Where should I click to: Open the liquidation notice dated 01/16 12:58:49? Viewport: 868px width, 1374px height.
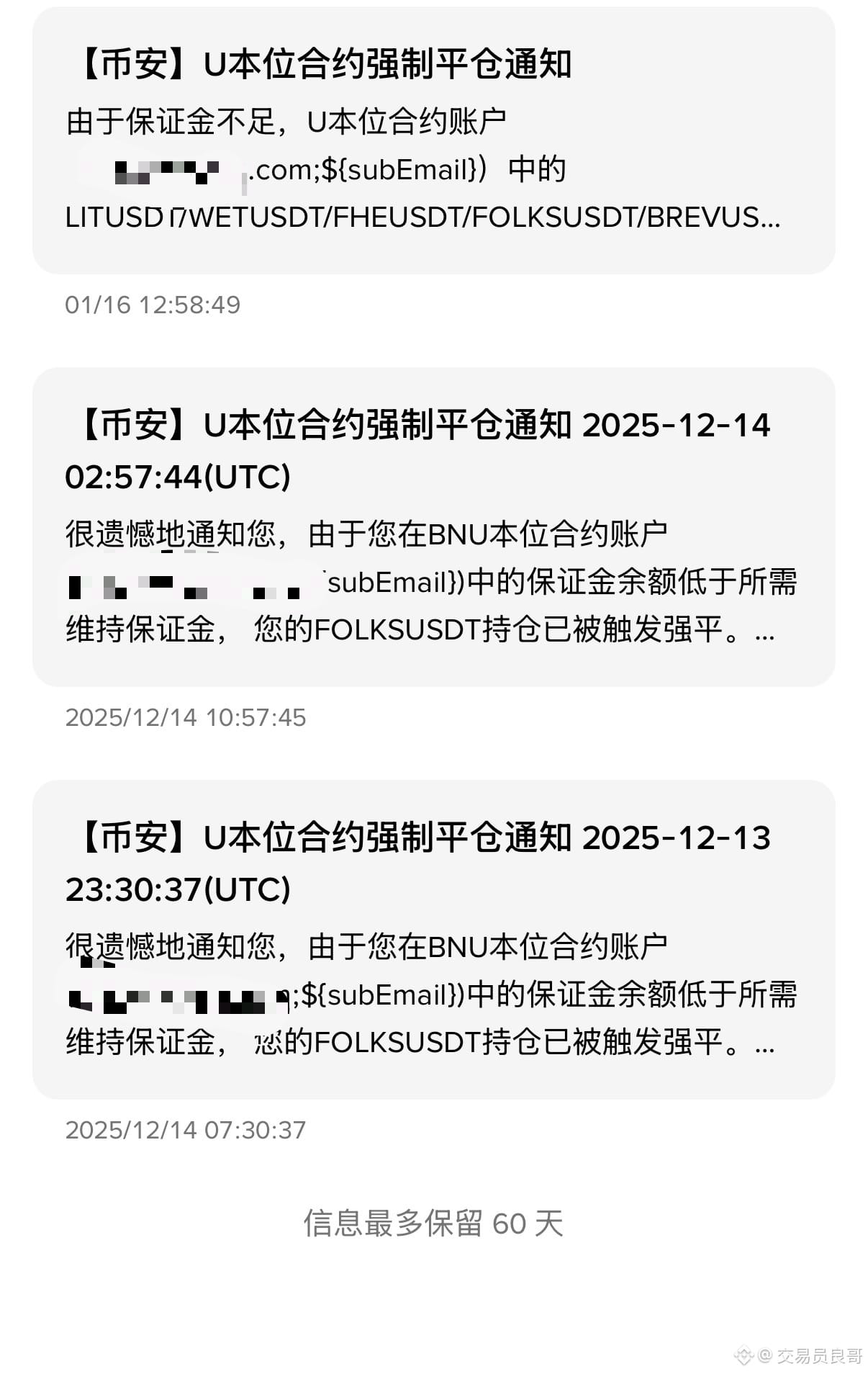click(433, 140)
